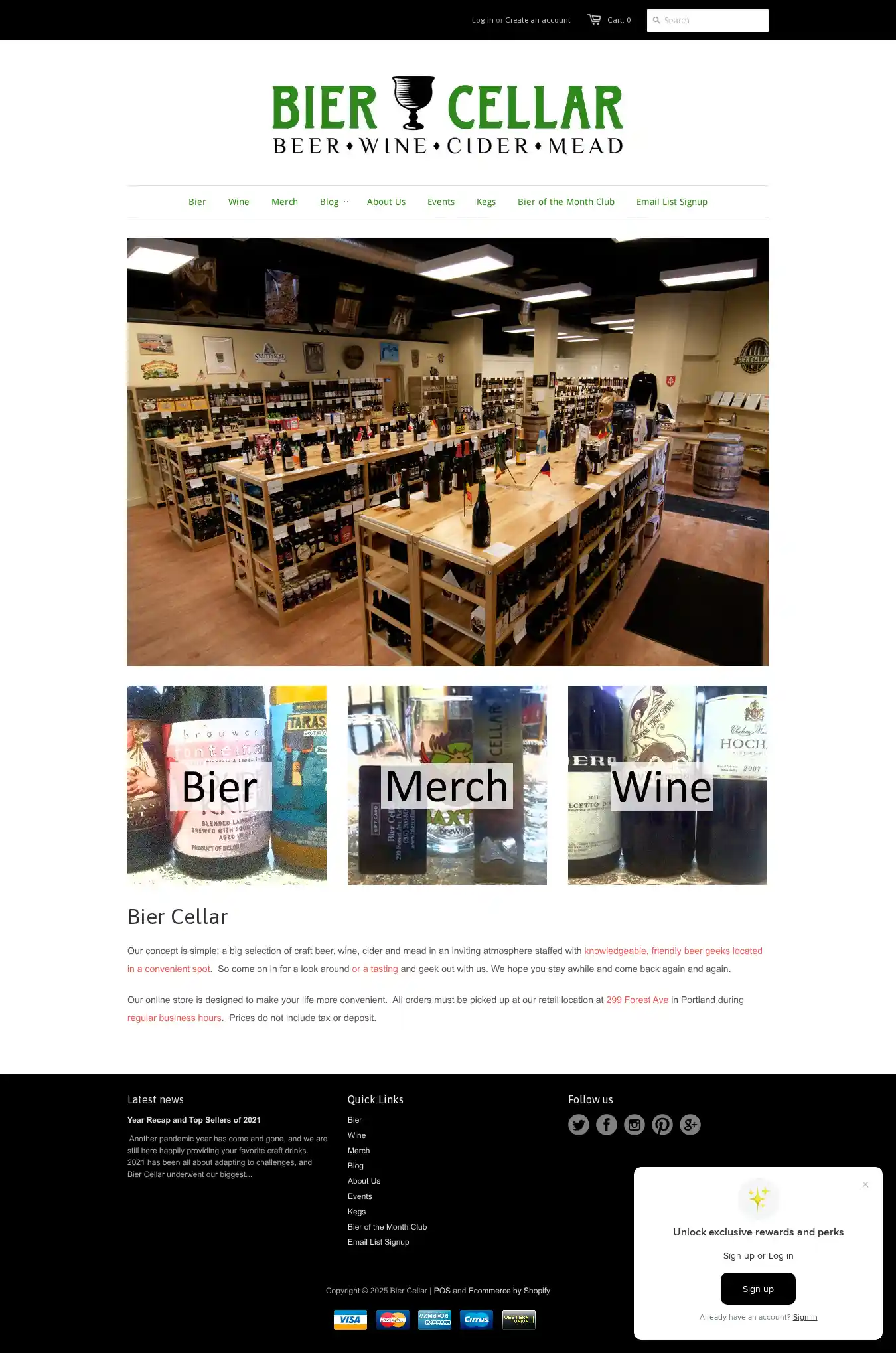Open the Bier category tile
896x1353 pixels.
coord(226,785)
